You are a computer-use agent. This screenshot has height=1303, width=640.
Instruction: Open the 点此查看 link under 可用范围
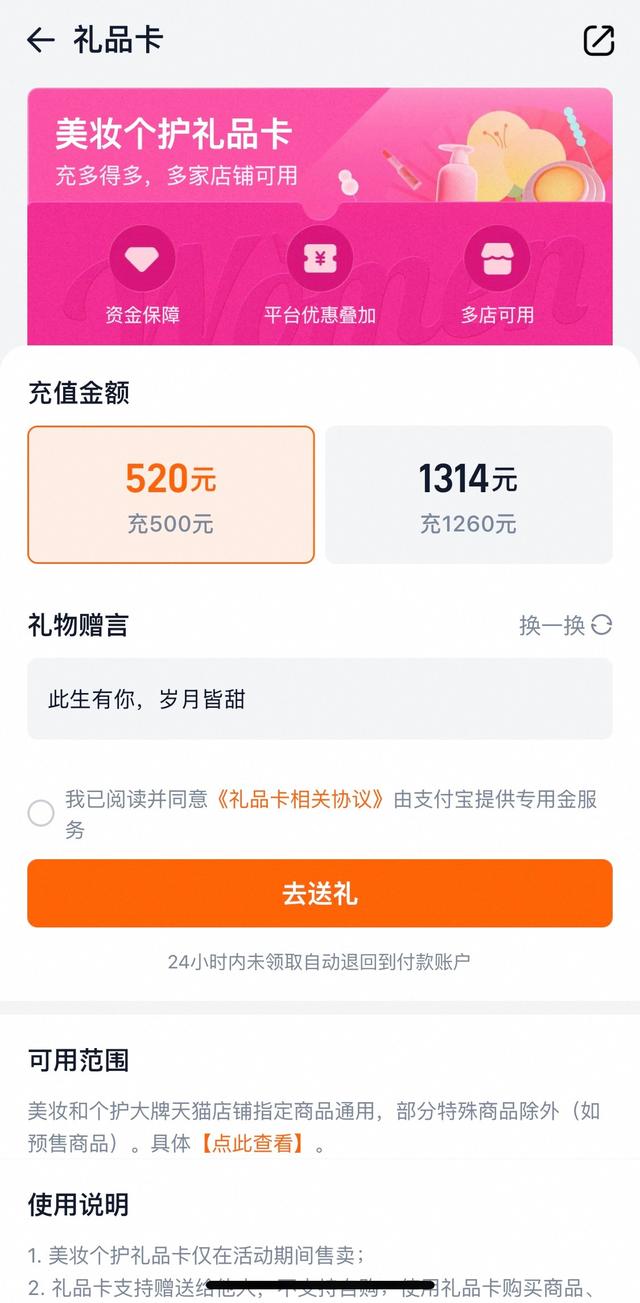tap(253, 1144)
